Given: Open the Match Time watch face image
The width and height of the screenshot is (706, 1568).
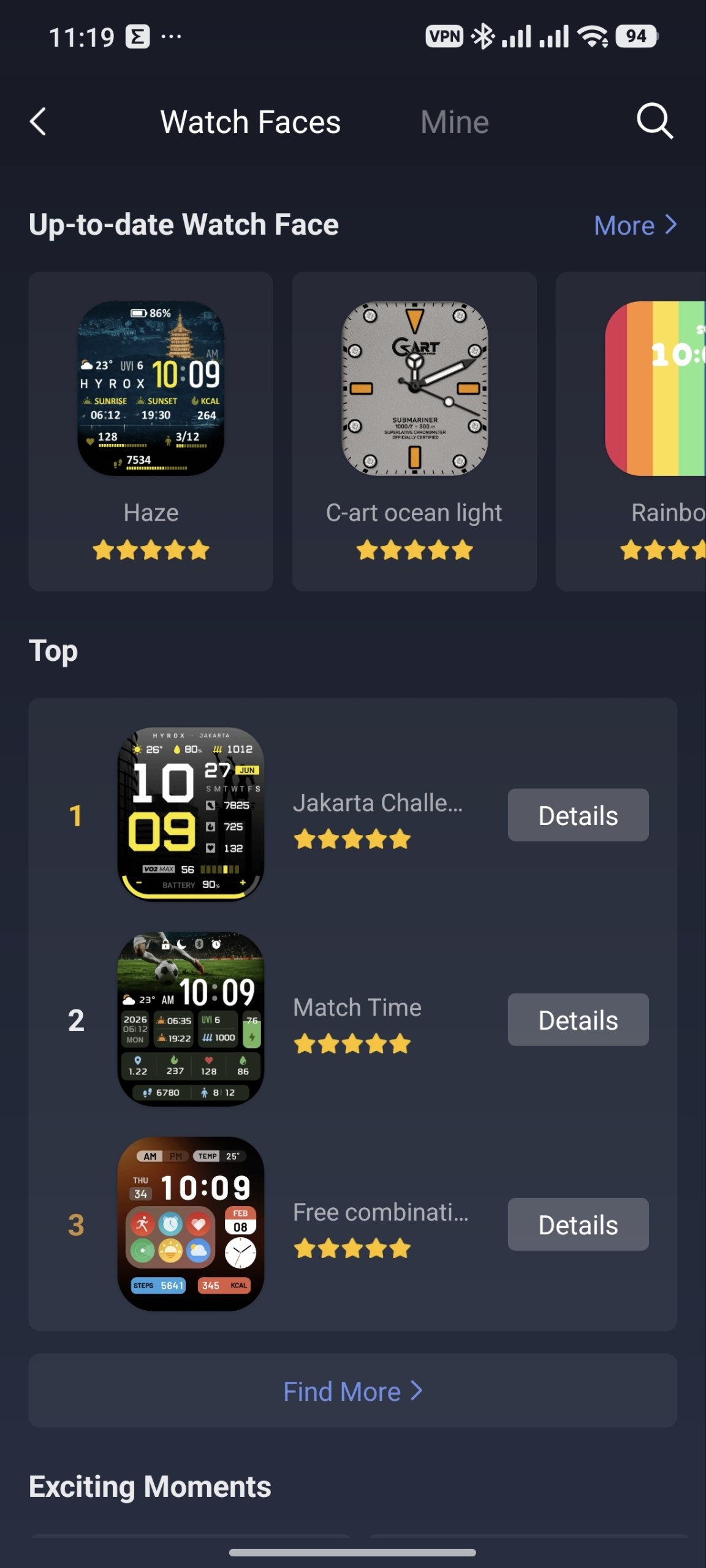Looking at the screenshot, I should coord(191,1019).
